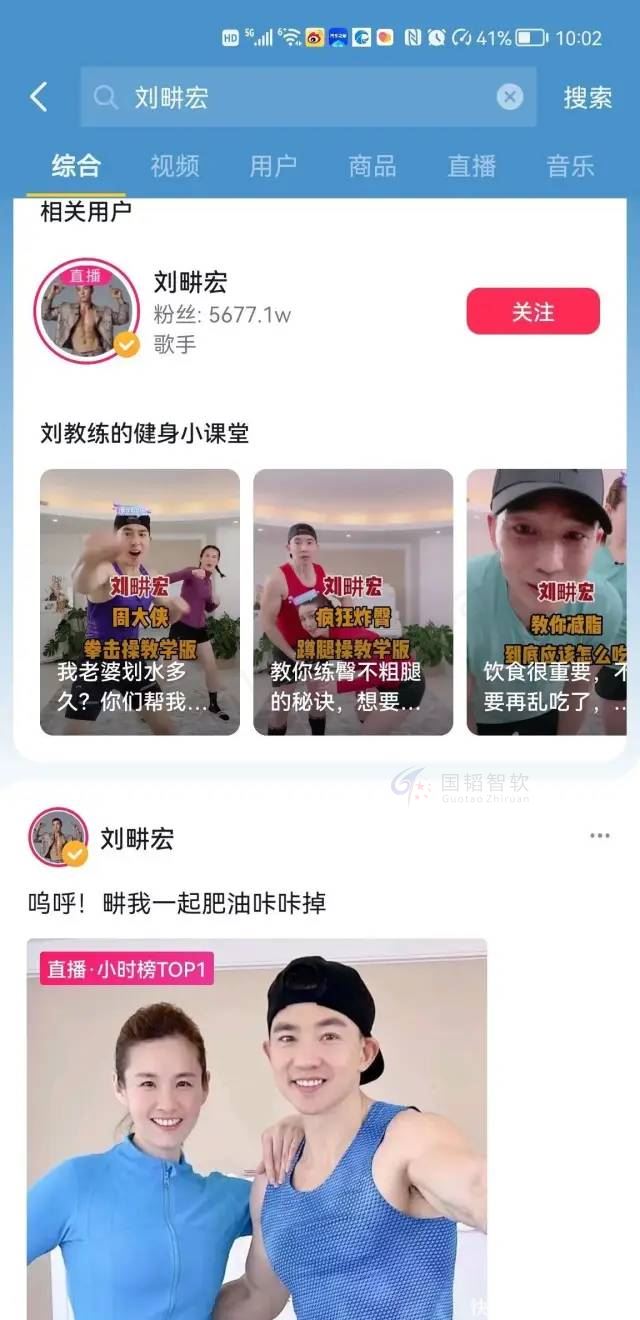Open the 拳击操教学版 video
Viewport: 640px width, 1320px height.
point(140,602)
